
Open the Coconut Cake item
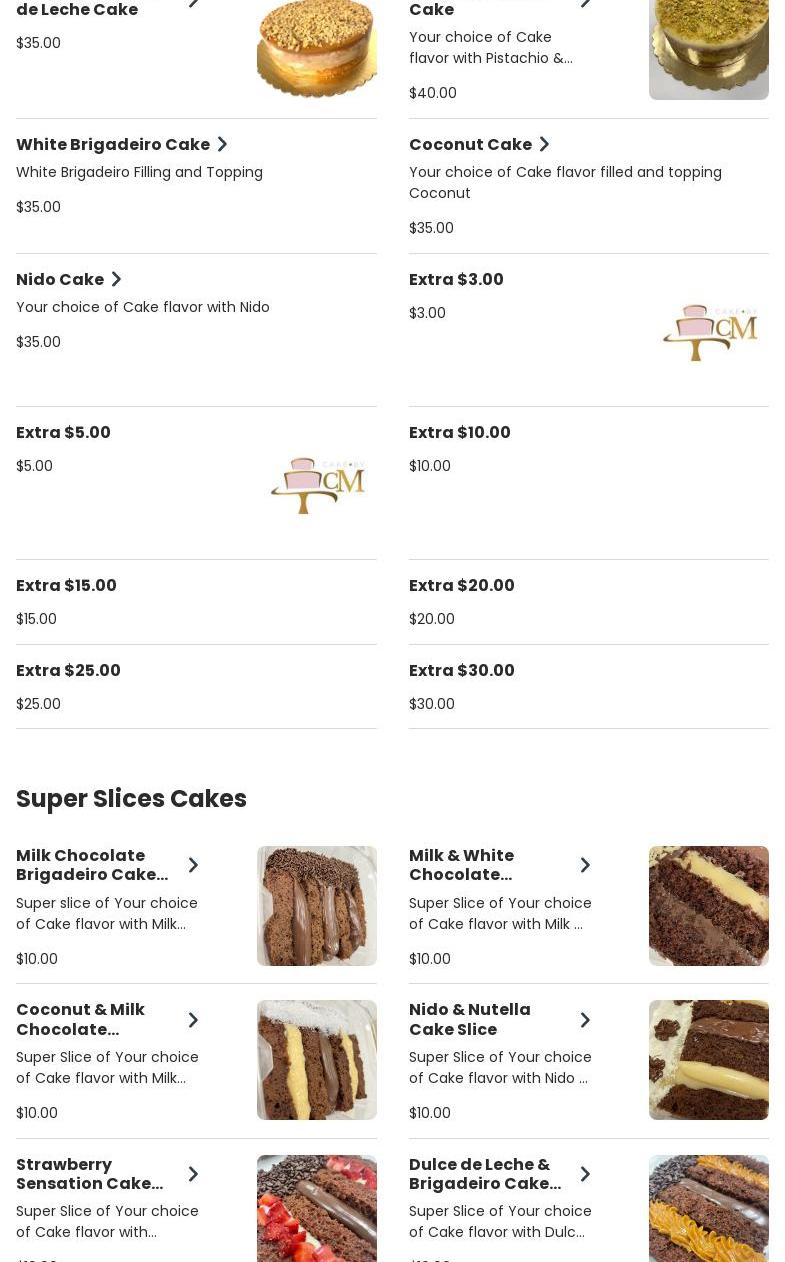pos(588,186)
